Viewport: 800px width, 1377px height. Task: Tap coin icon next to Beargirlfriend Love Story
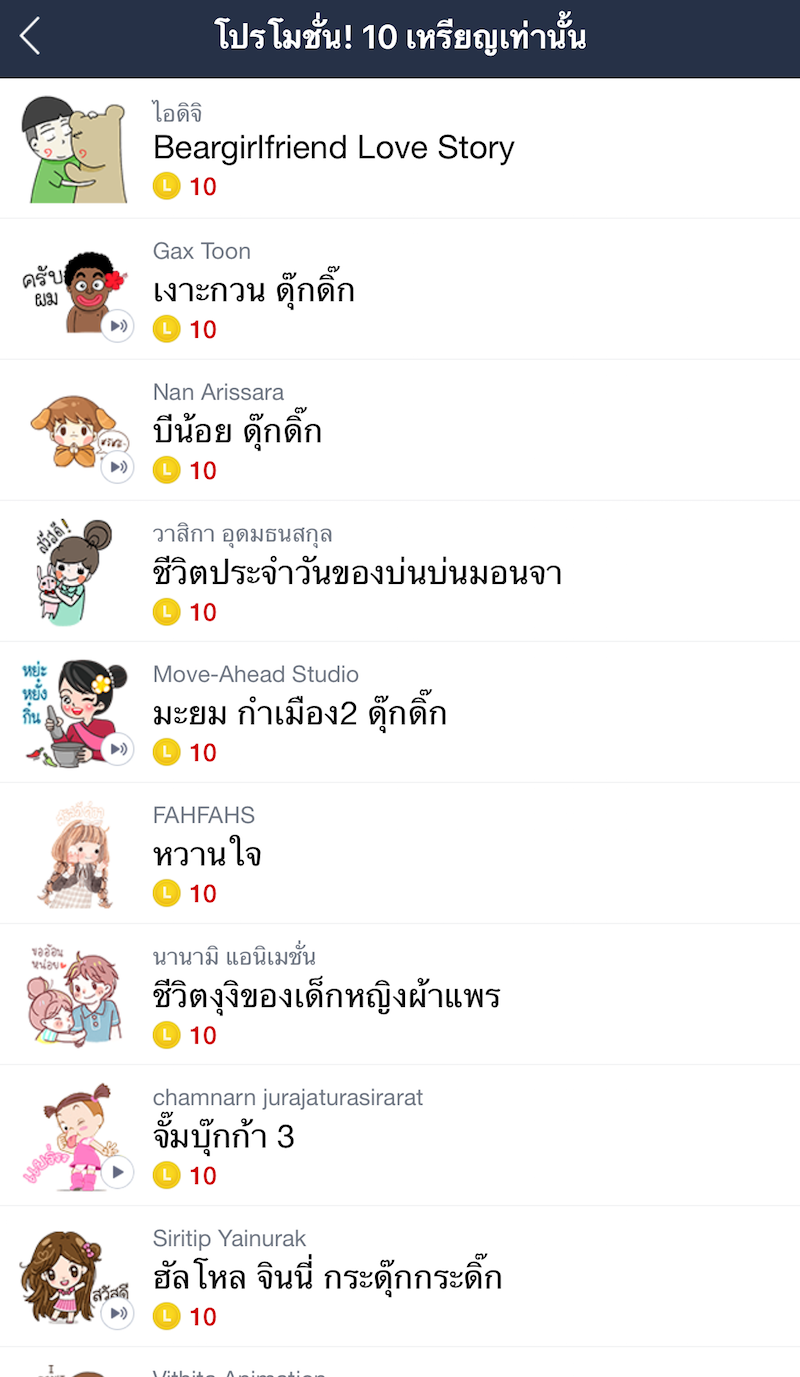point(166,186)
